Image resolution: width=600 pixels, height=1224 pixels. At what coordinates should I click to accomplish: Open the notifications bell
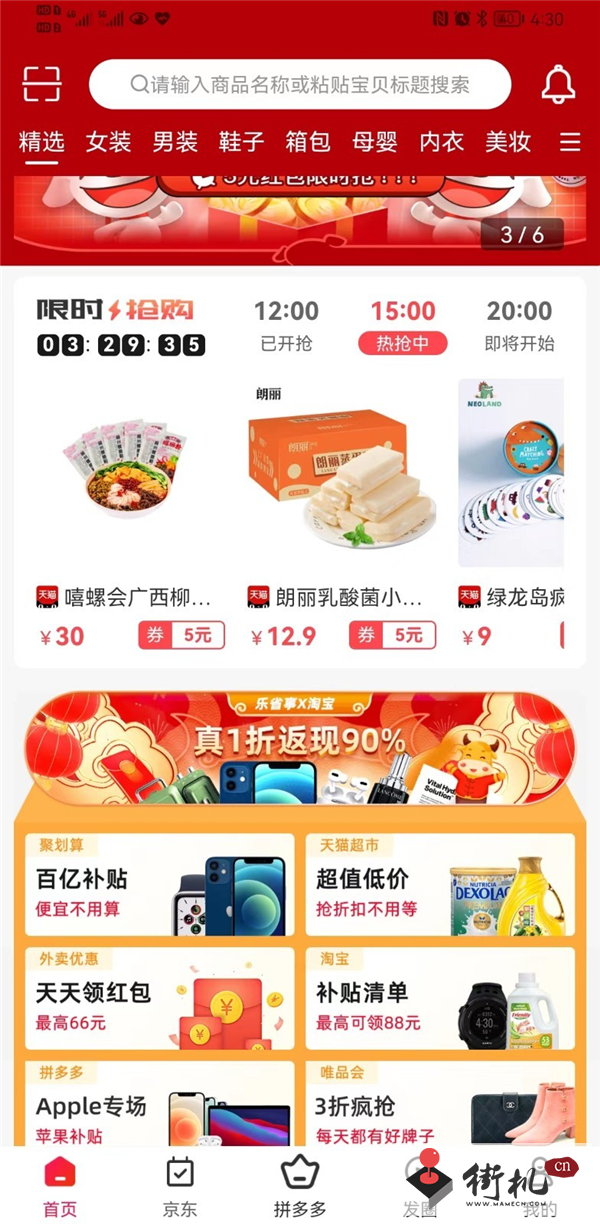click(558, 85)
